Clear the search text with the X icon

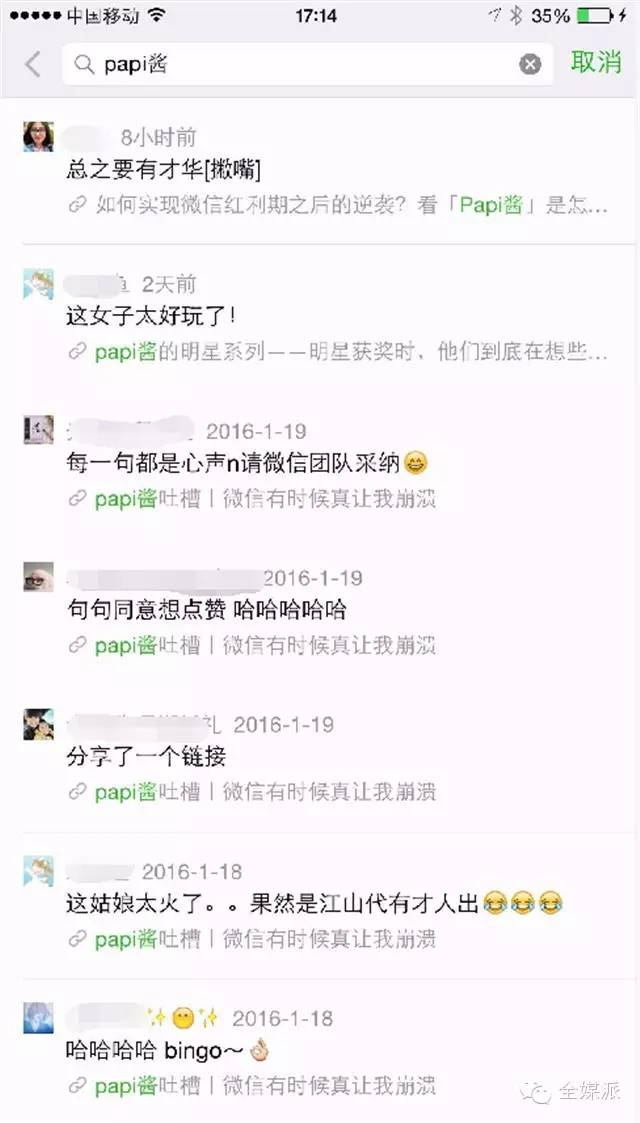click(x=530, y=65)
